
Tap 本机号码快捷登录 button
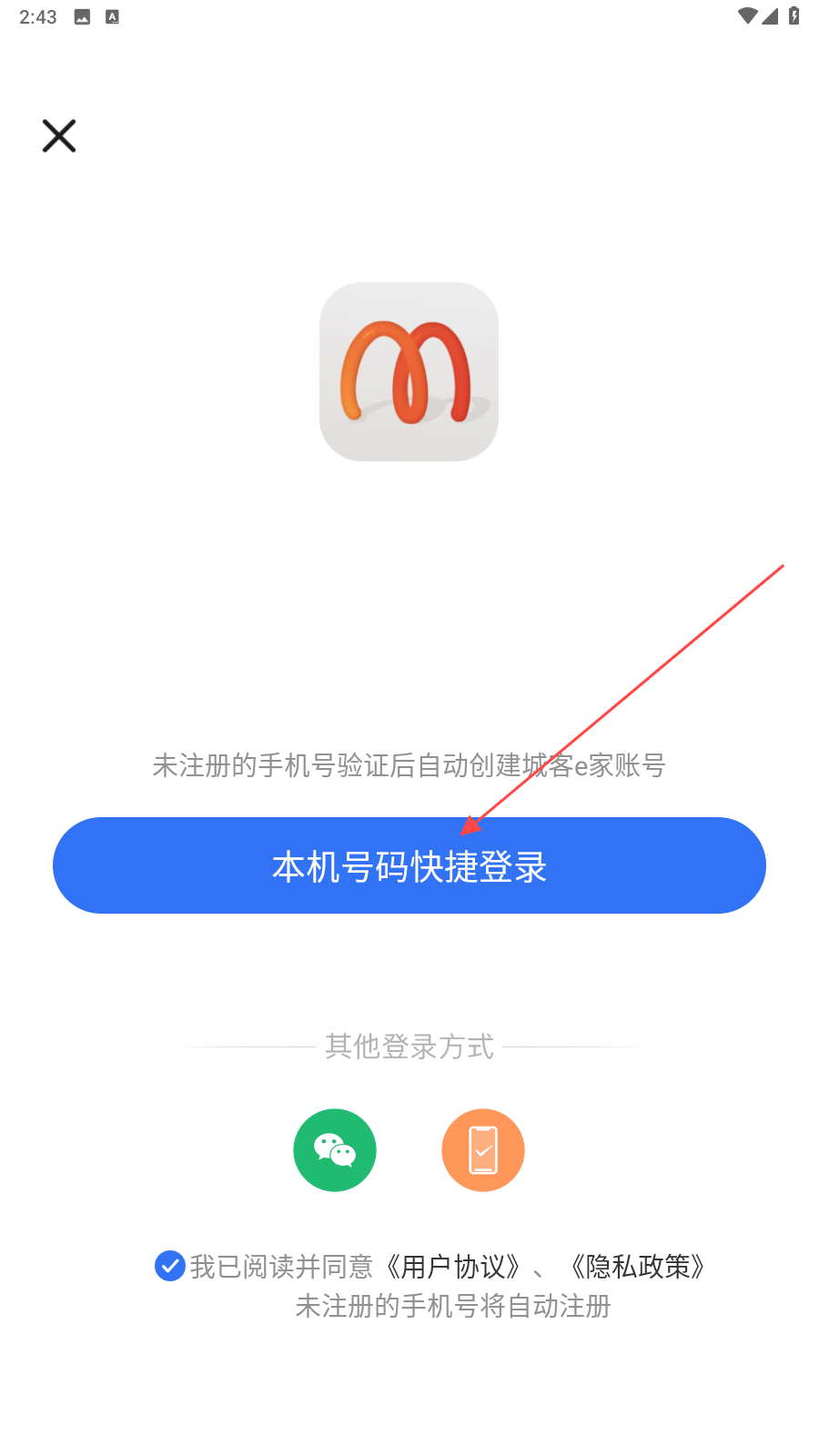click(x=409, y=865)
